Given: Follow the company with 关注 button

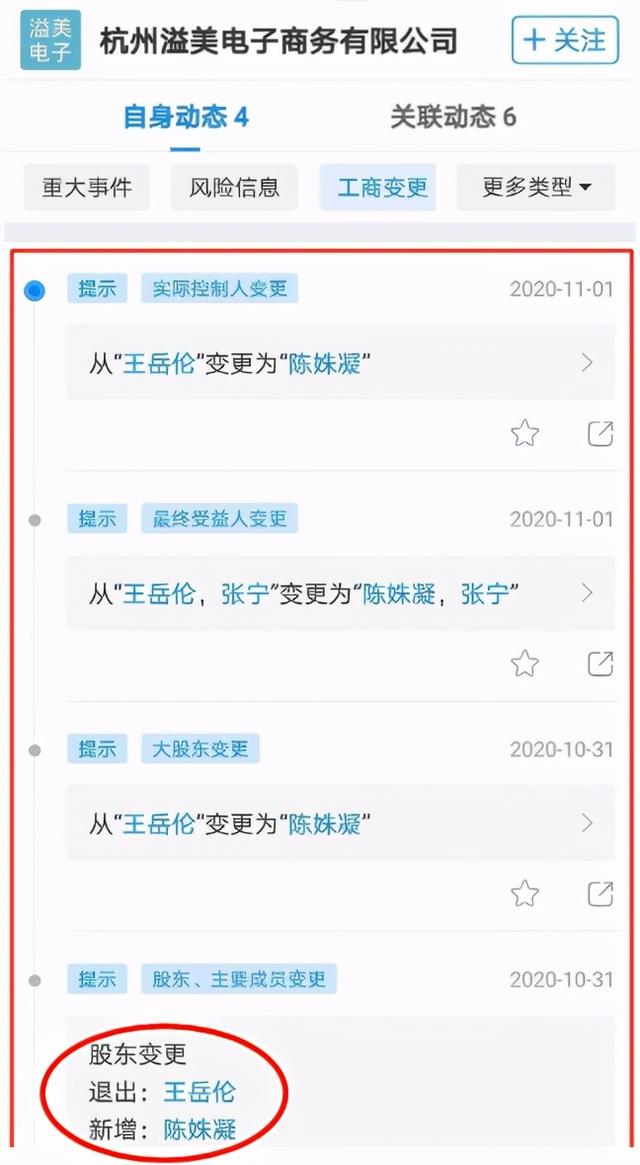Looking at the screenshot, I should pyautogui.click(x=565, y=40).
